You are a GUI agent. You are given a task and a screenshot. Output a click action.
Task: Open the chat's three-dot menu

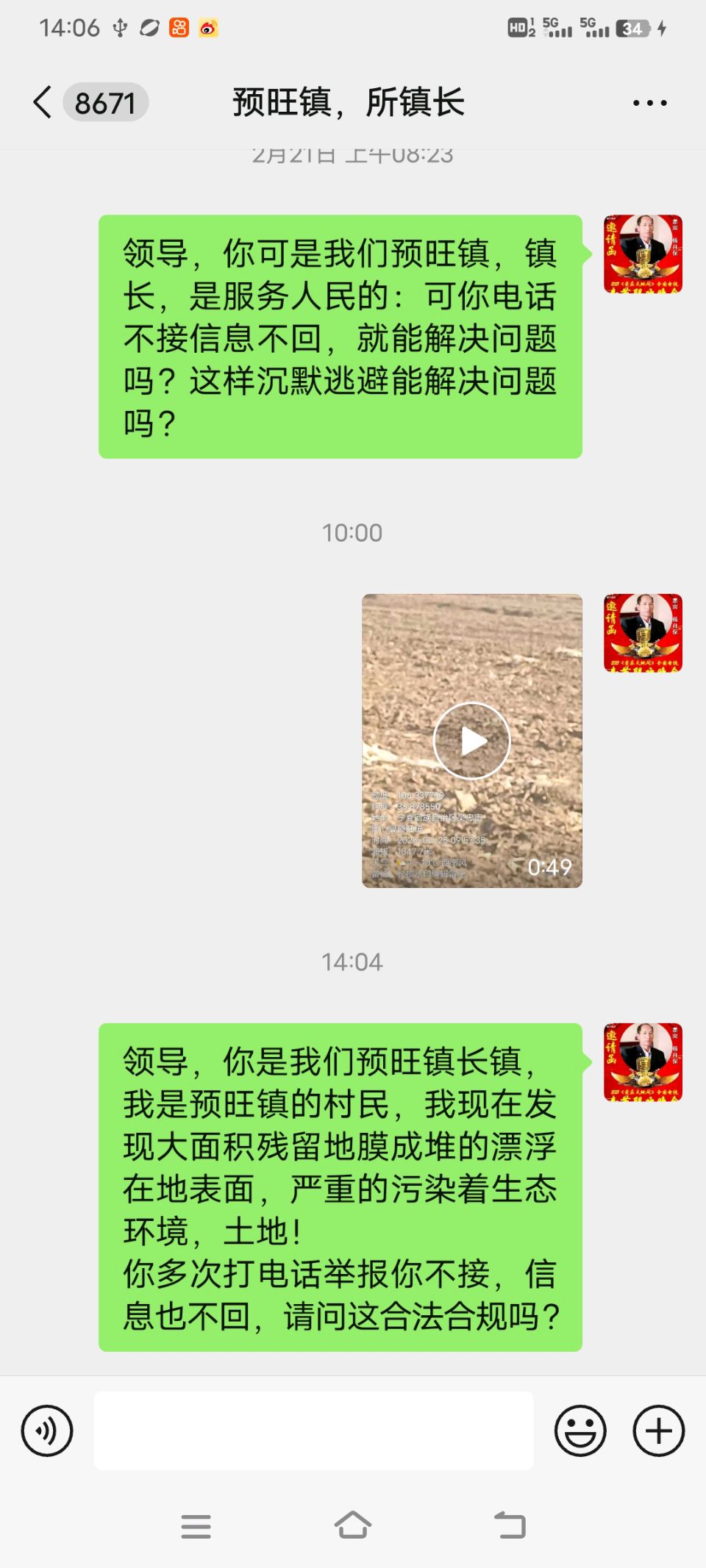click(x=650, y=103)
